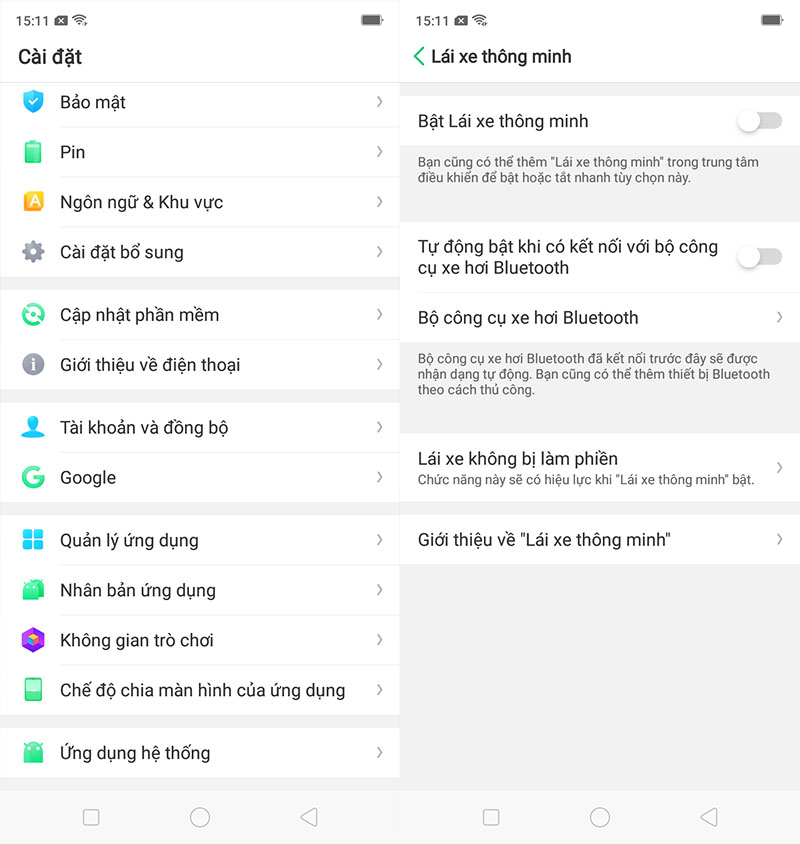Open Giới thiệu về "Lái xe thông minh"
800x844 pixels.
600,540
